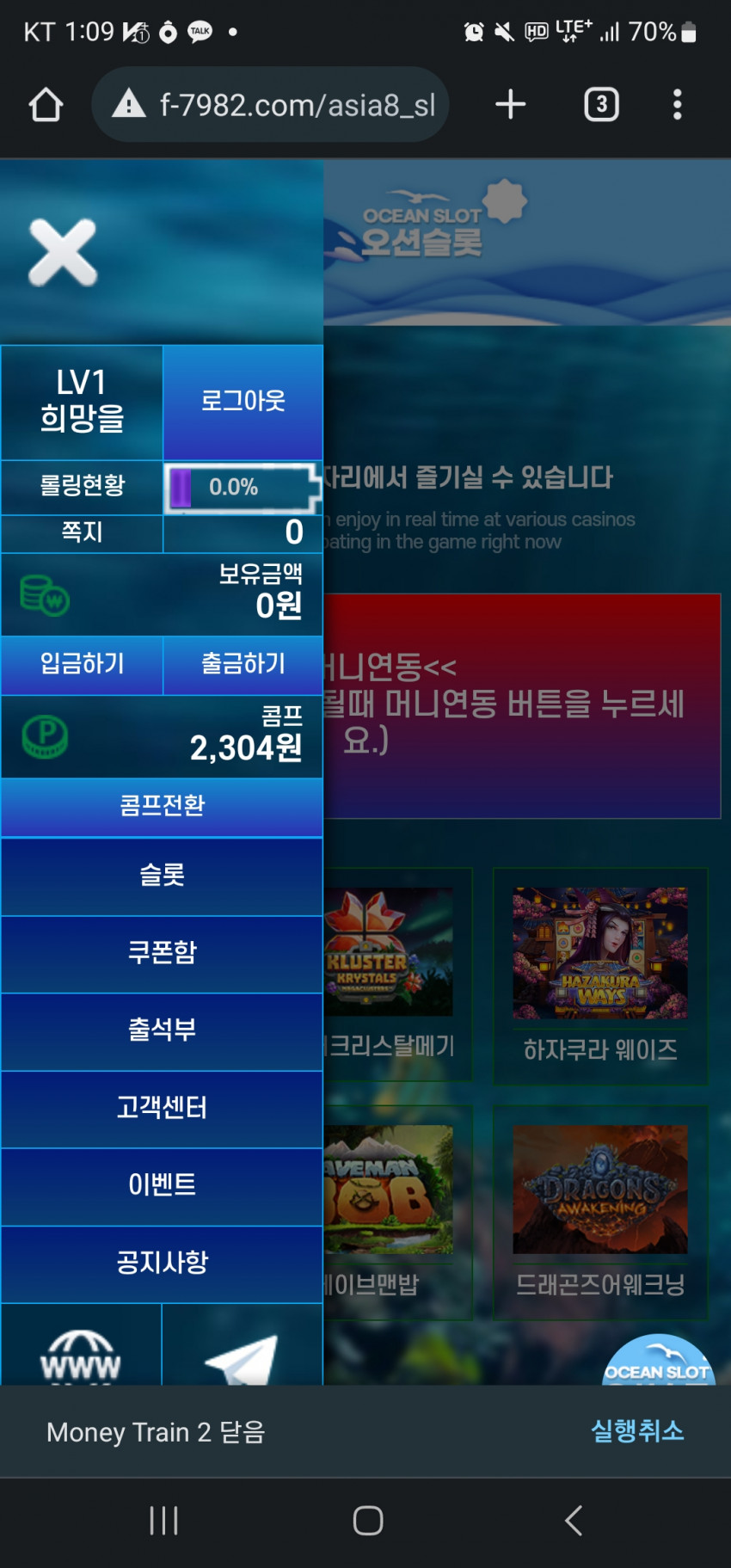The image size is (731, 1568).
Task: Open 출석부 attendance
Action: point(162,1030)
